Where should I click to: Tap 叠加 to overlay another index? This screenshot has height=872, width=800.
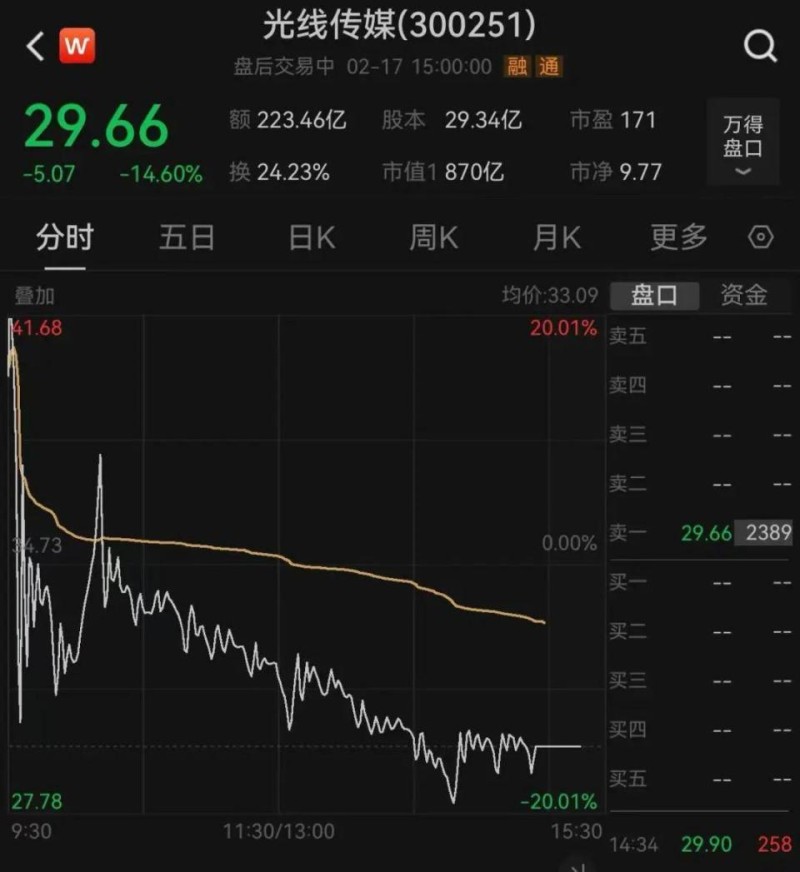[x=35, y=295]
